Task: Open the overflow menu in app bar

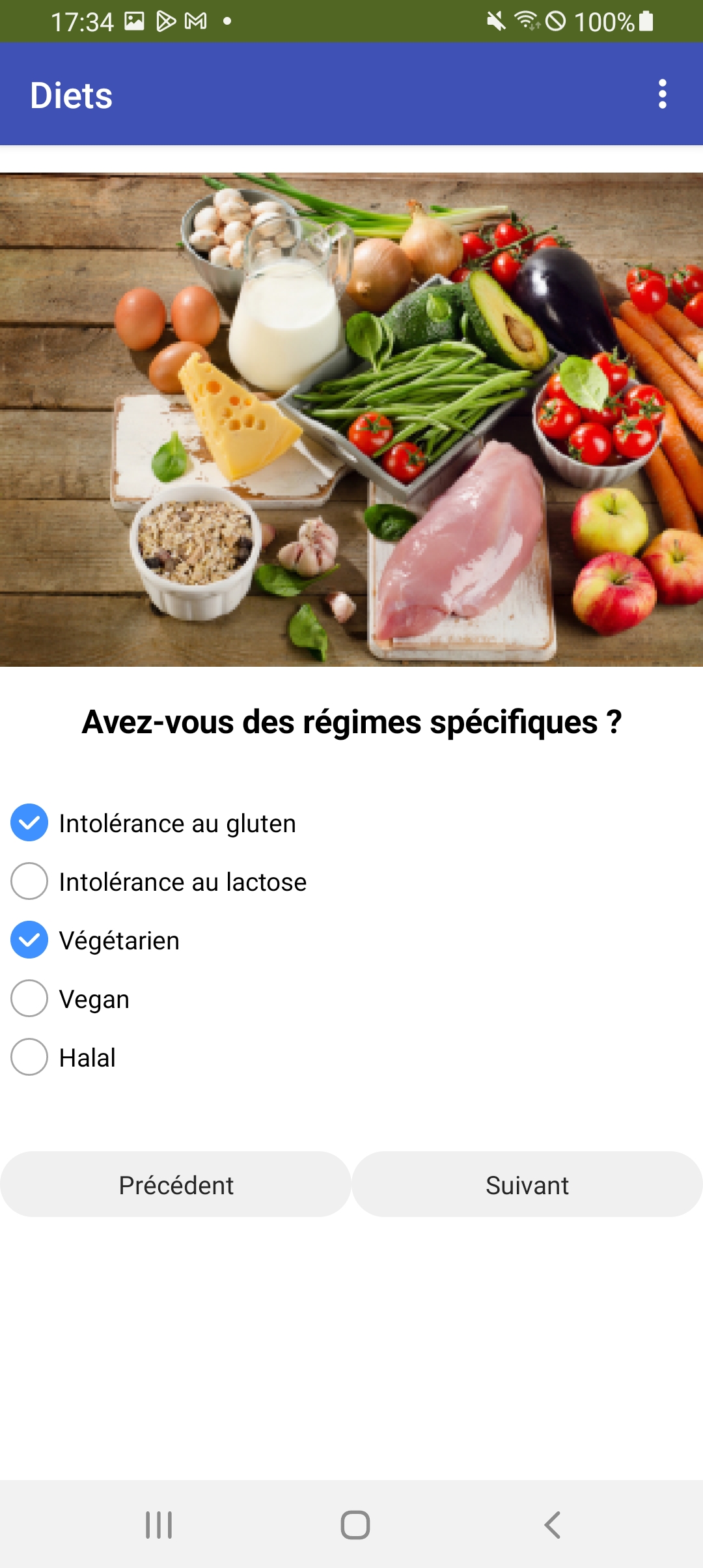Action: click(x=662, y=94)
